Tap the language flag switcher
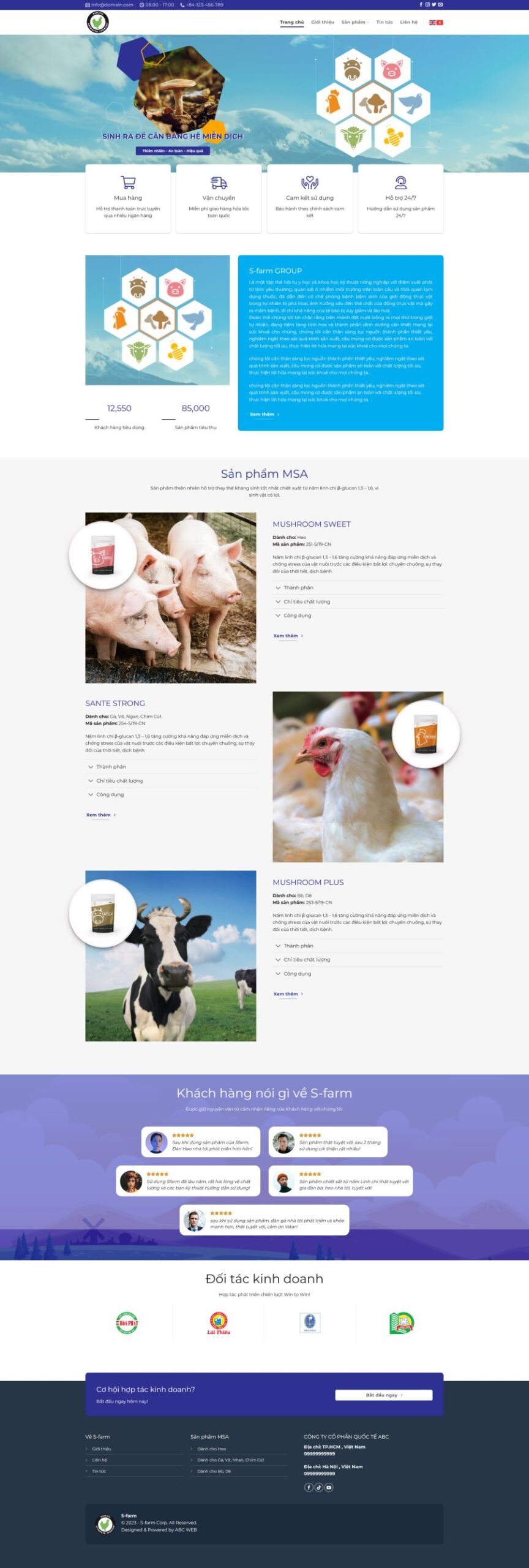The image size is (529, 1568). [435, 22]
